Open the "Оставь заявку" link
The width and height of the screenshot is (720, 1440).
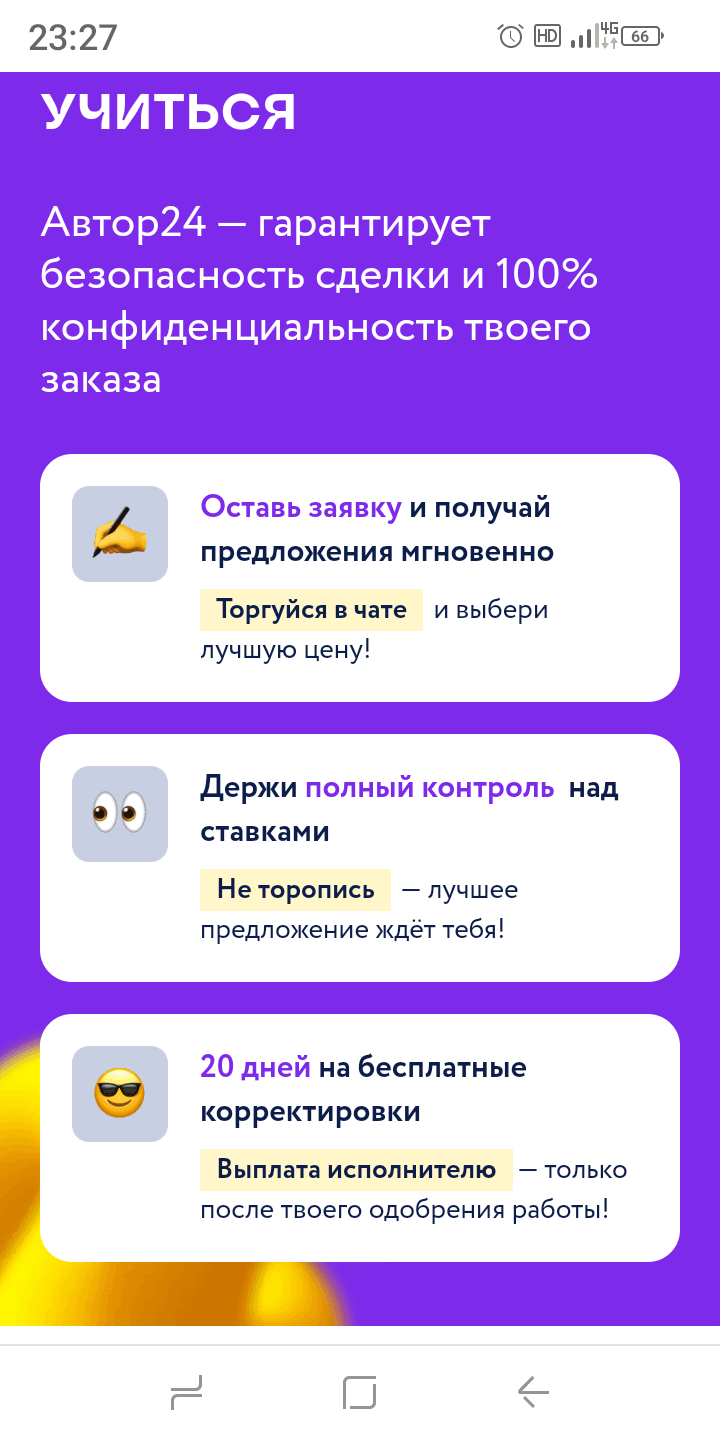point(299,507)
